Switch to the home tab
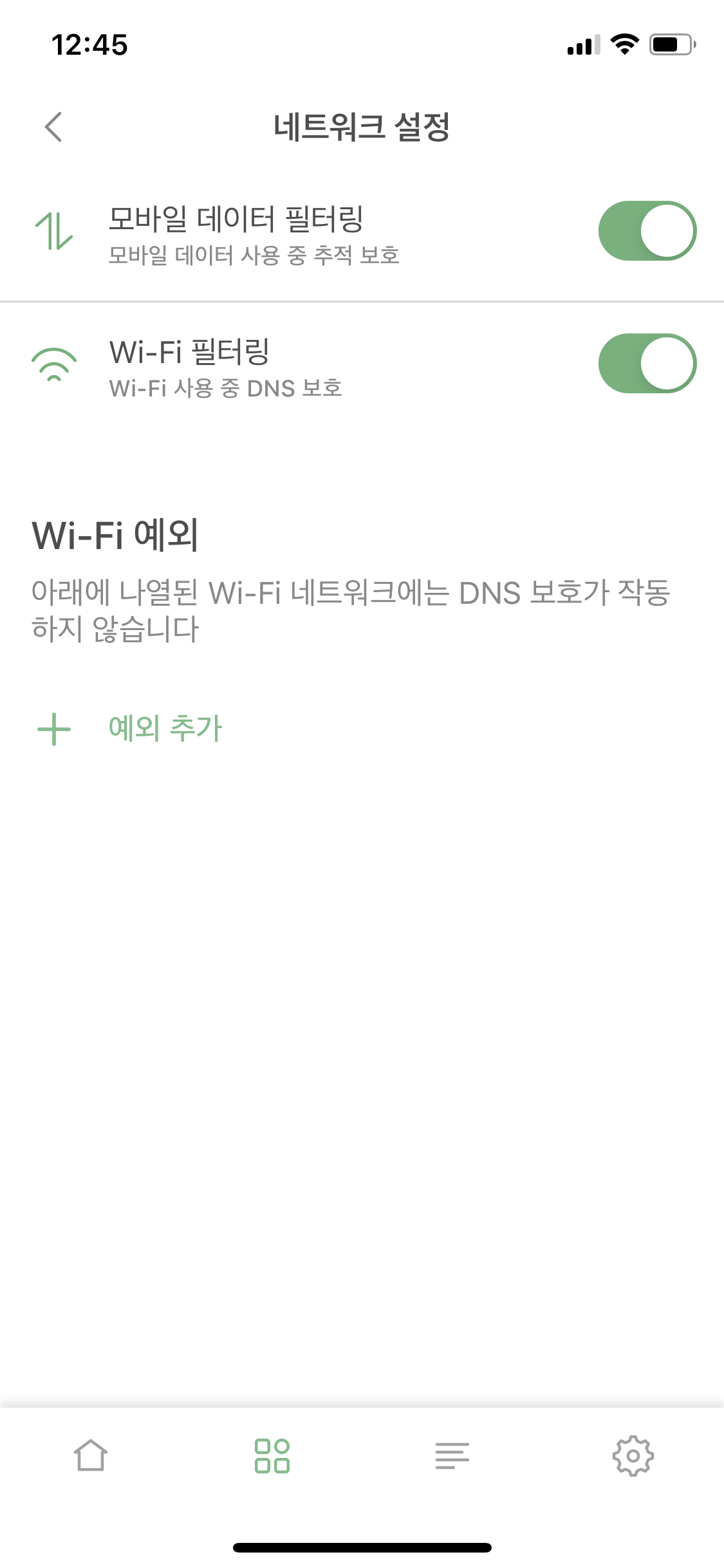 coord(91,1455)
